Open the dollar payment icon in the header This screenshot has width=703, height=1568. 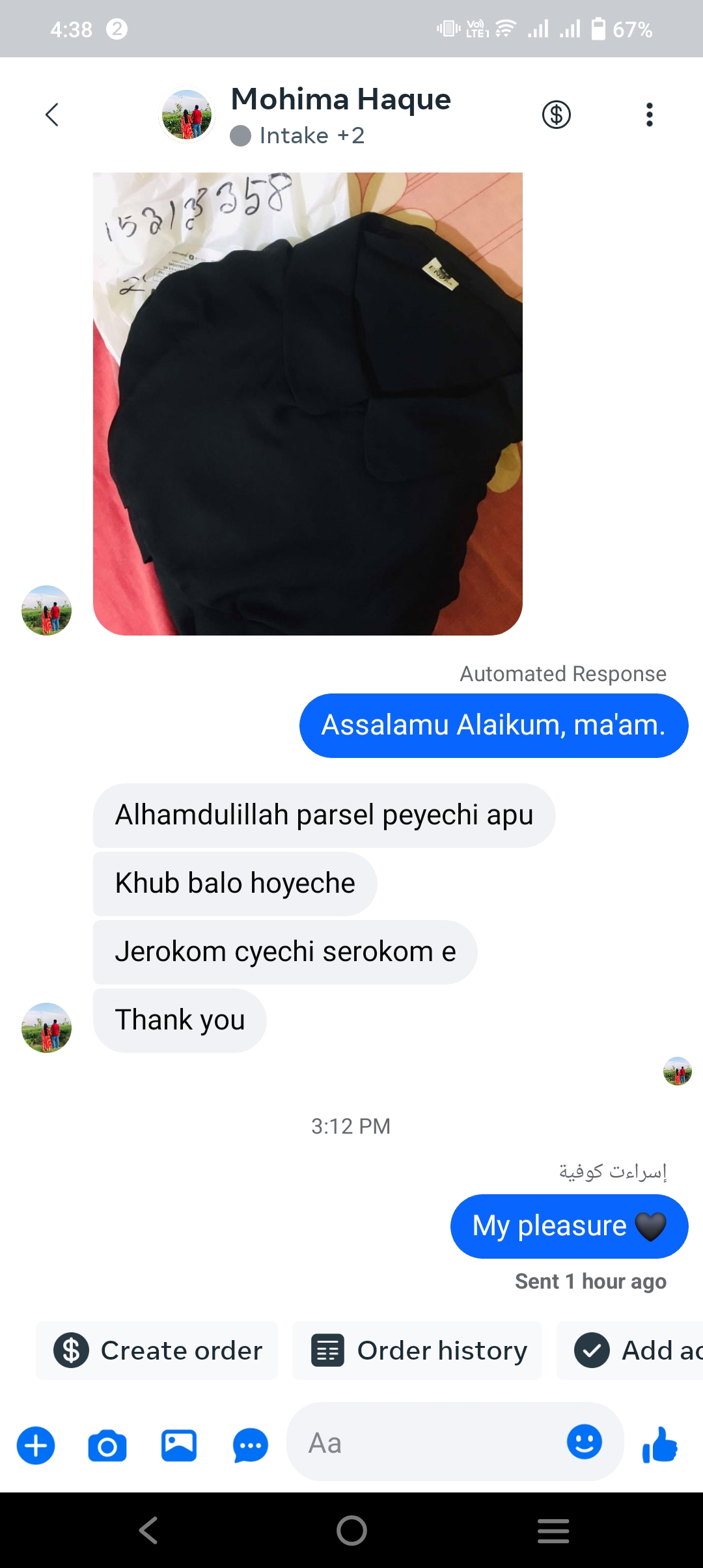pos(557,115)
